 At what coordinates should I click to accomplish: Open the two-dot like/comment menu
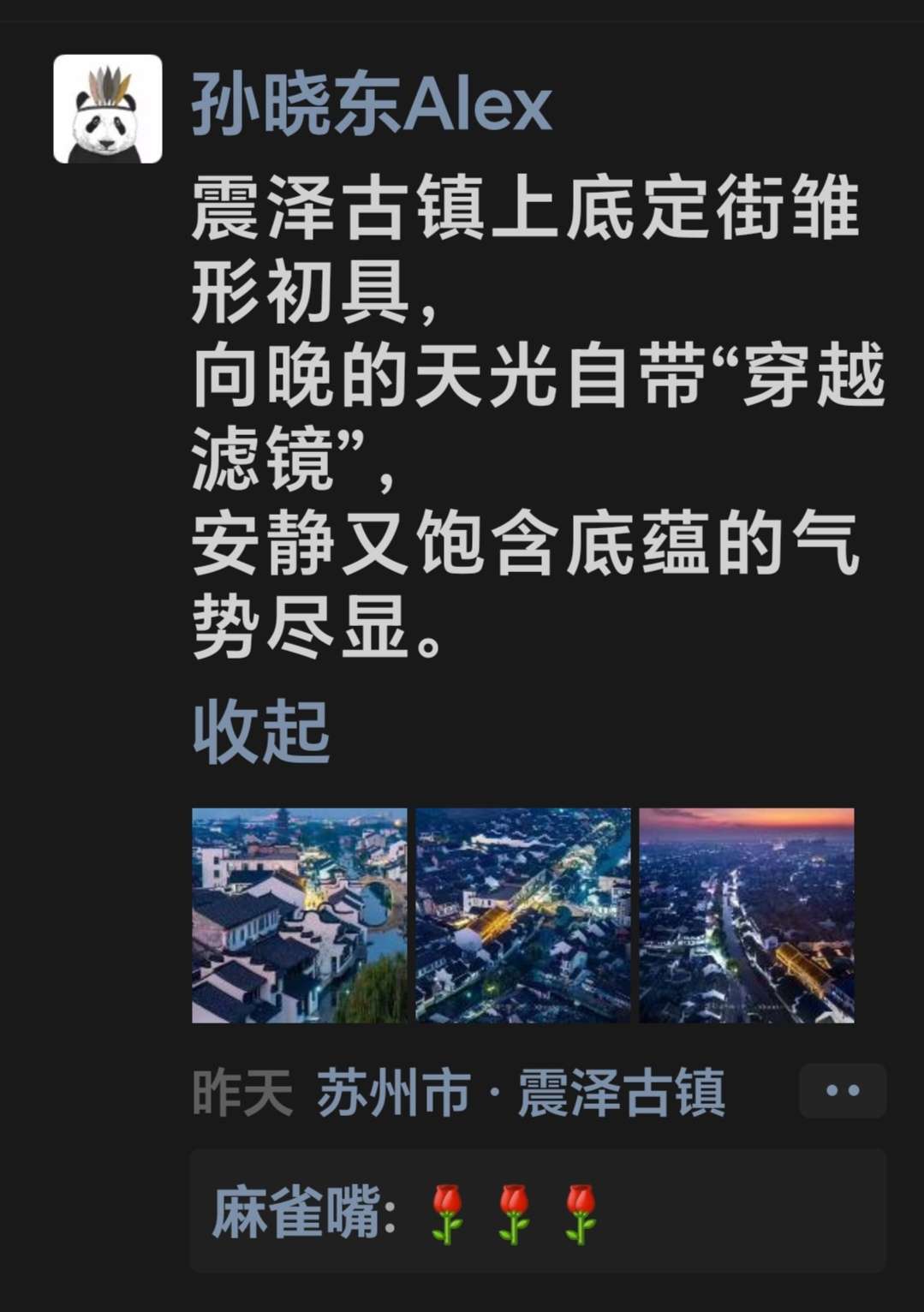[842, 1091]
